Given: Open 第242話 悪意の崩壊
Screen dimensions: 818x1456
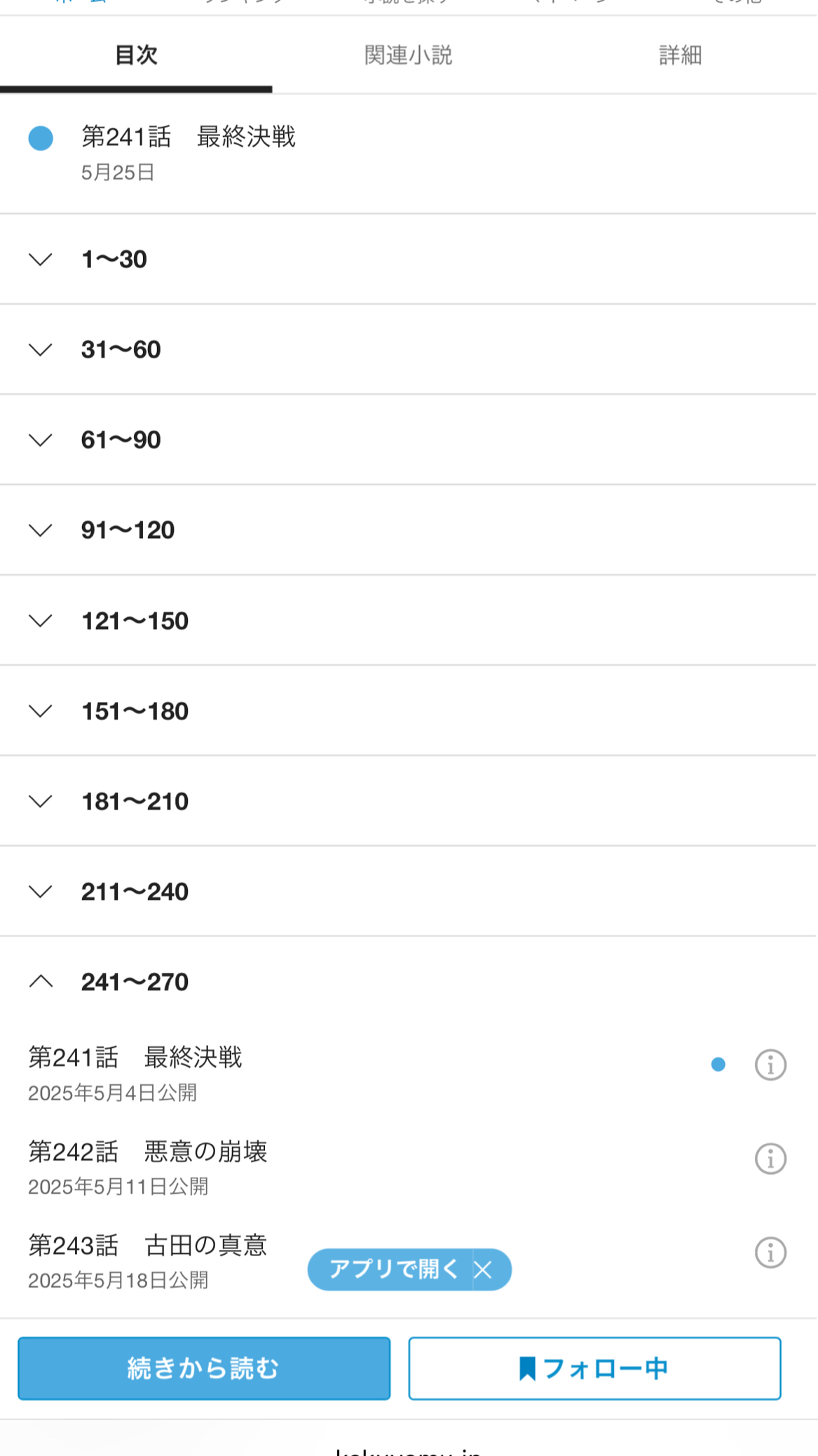Looking at the screenshot, I should pos(148,1166).
